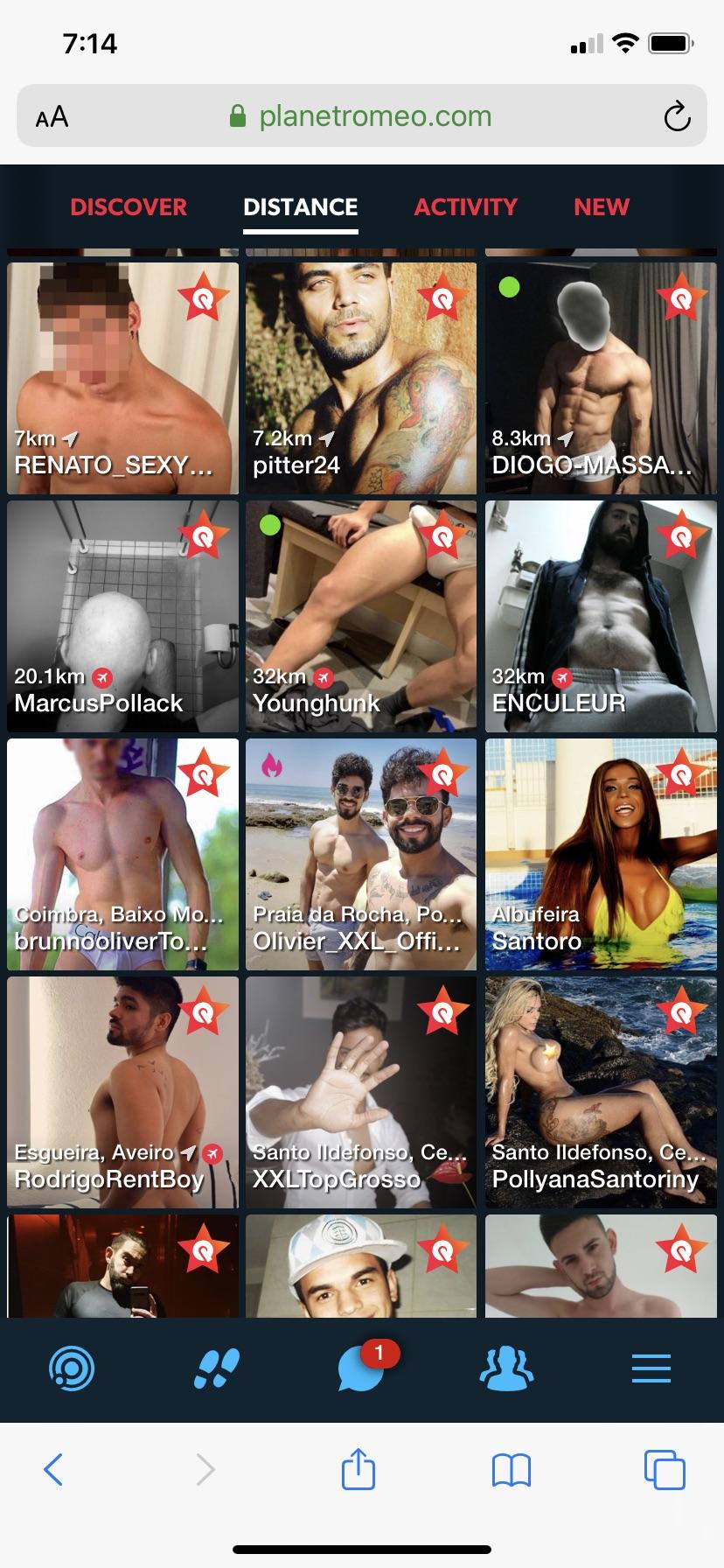Open the contacts group icon
The height and width of the screenshot is (1568, 724).
click(x=506, y=1368)
